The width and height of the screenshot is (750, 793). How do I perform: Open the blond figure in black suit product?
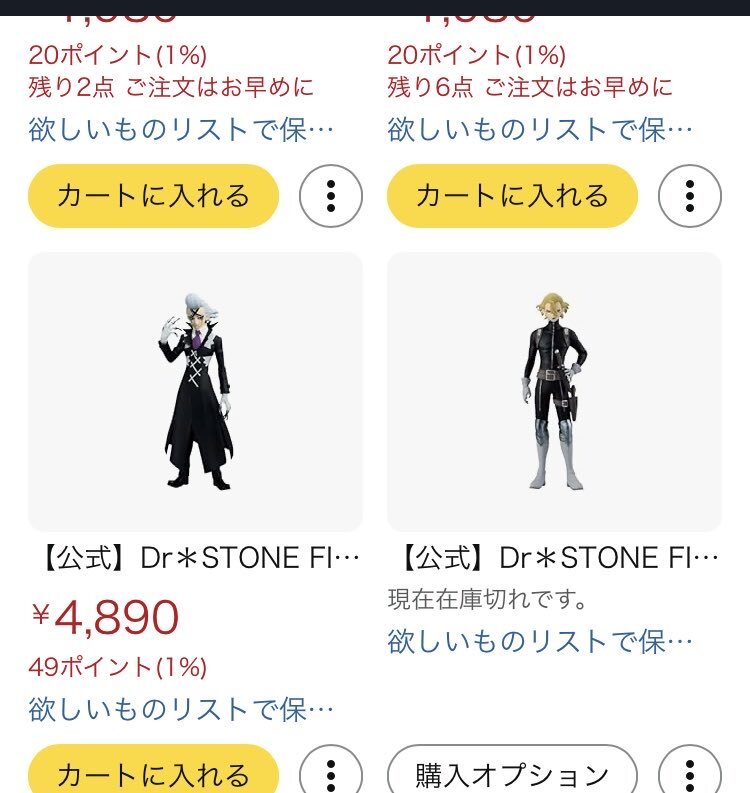554,391
